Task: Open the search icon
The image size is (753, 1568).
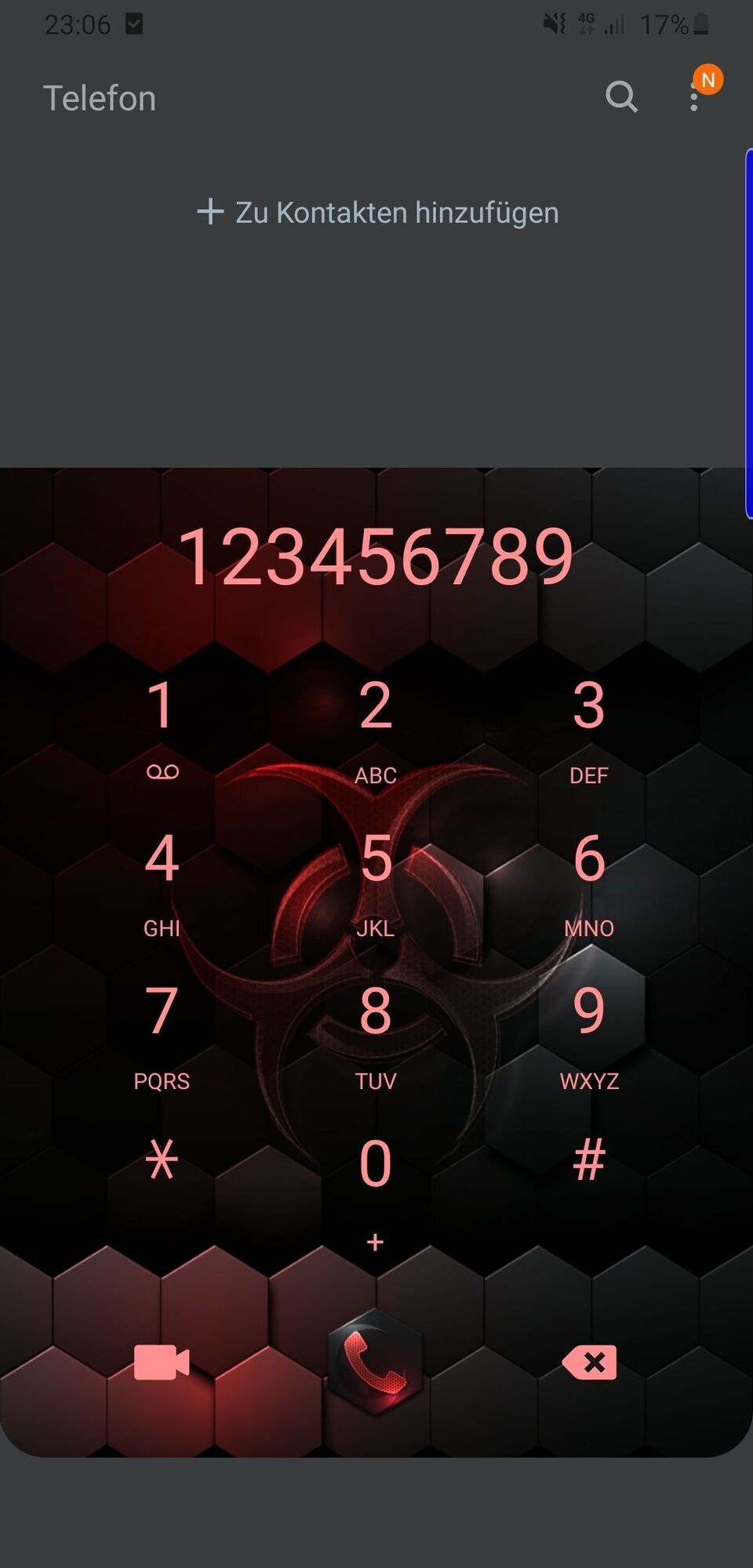Action: pos(621,97)
